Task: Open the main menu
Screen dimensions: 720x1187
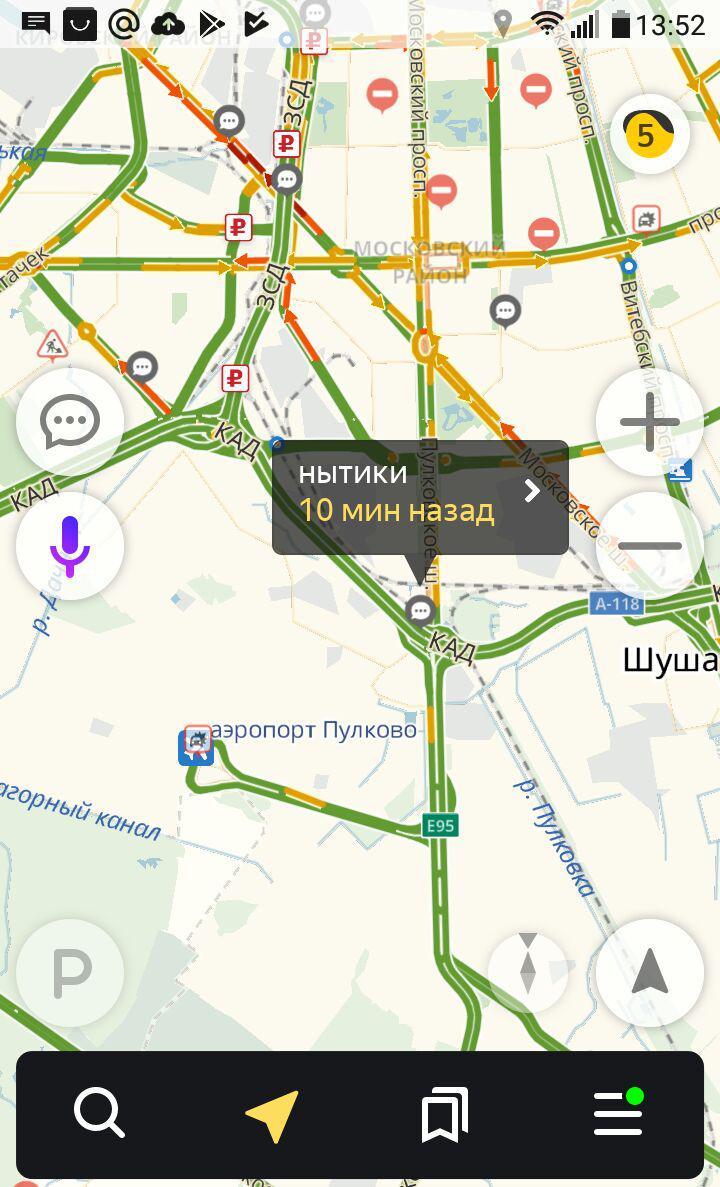Action: [x=618, y=1113]
